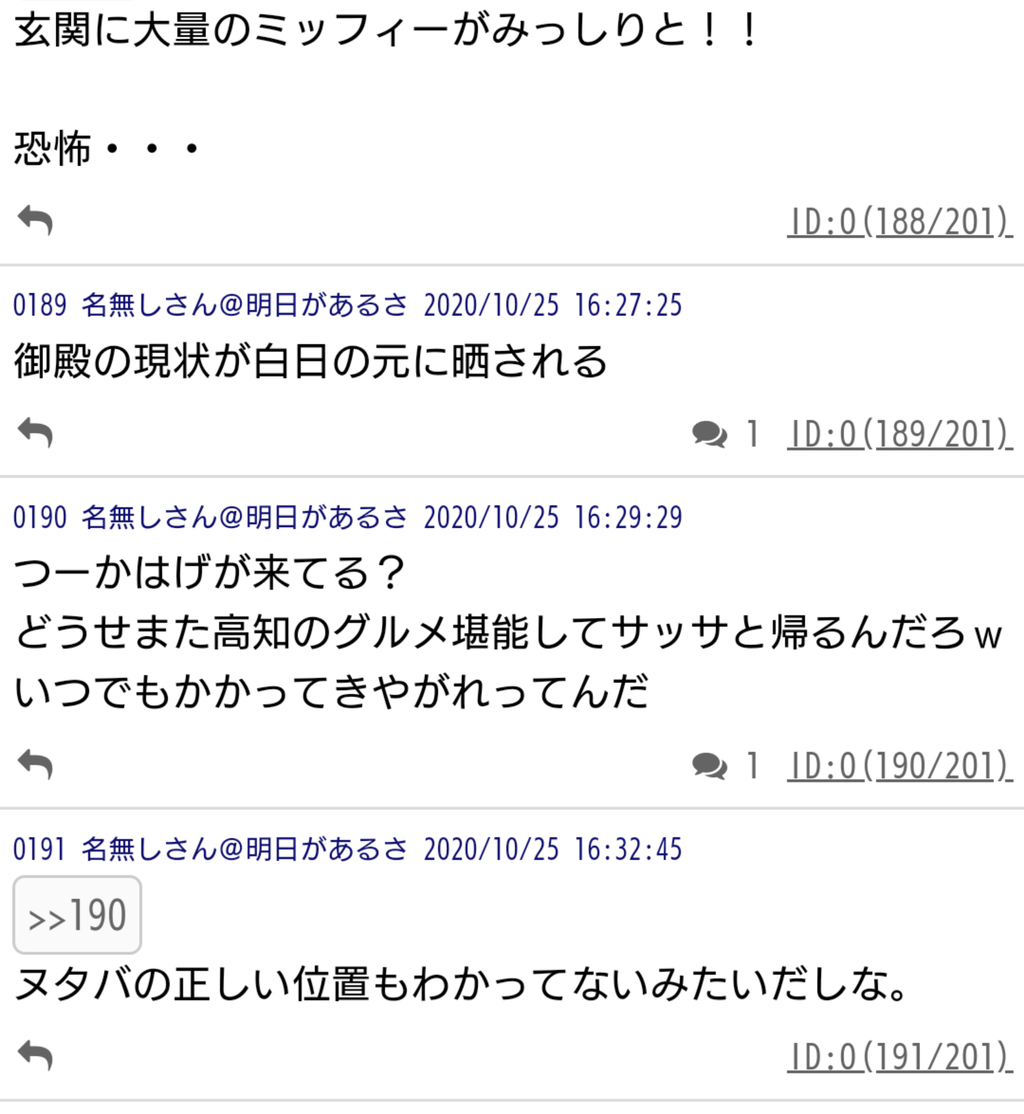Open the ID:0(188/201) link

point(899,222)
